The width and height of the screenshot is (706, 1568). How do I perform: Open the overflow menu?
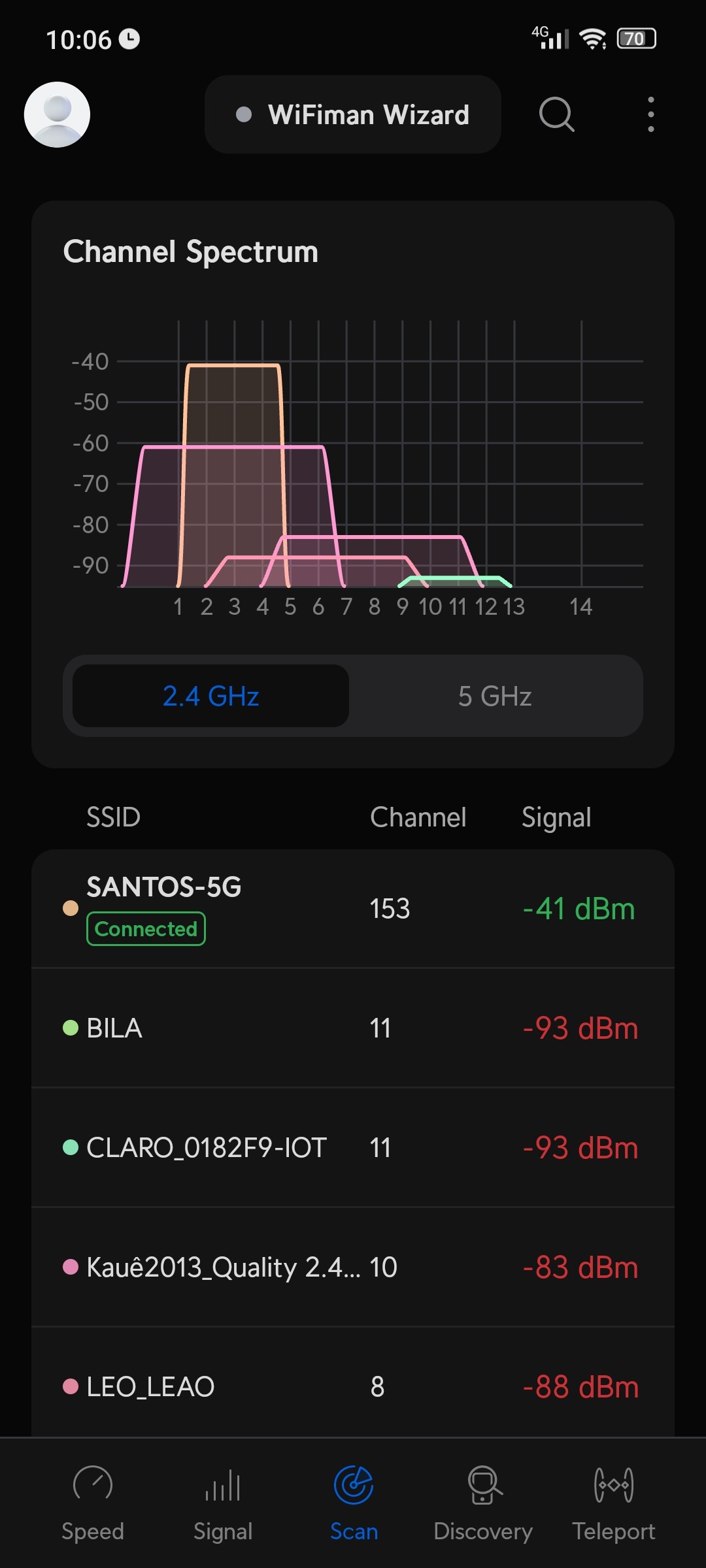(x=650, y=114)
